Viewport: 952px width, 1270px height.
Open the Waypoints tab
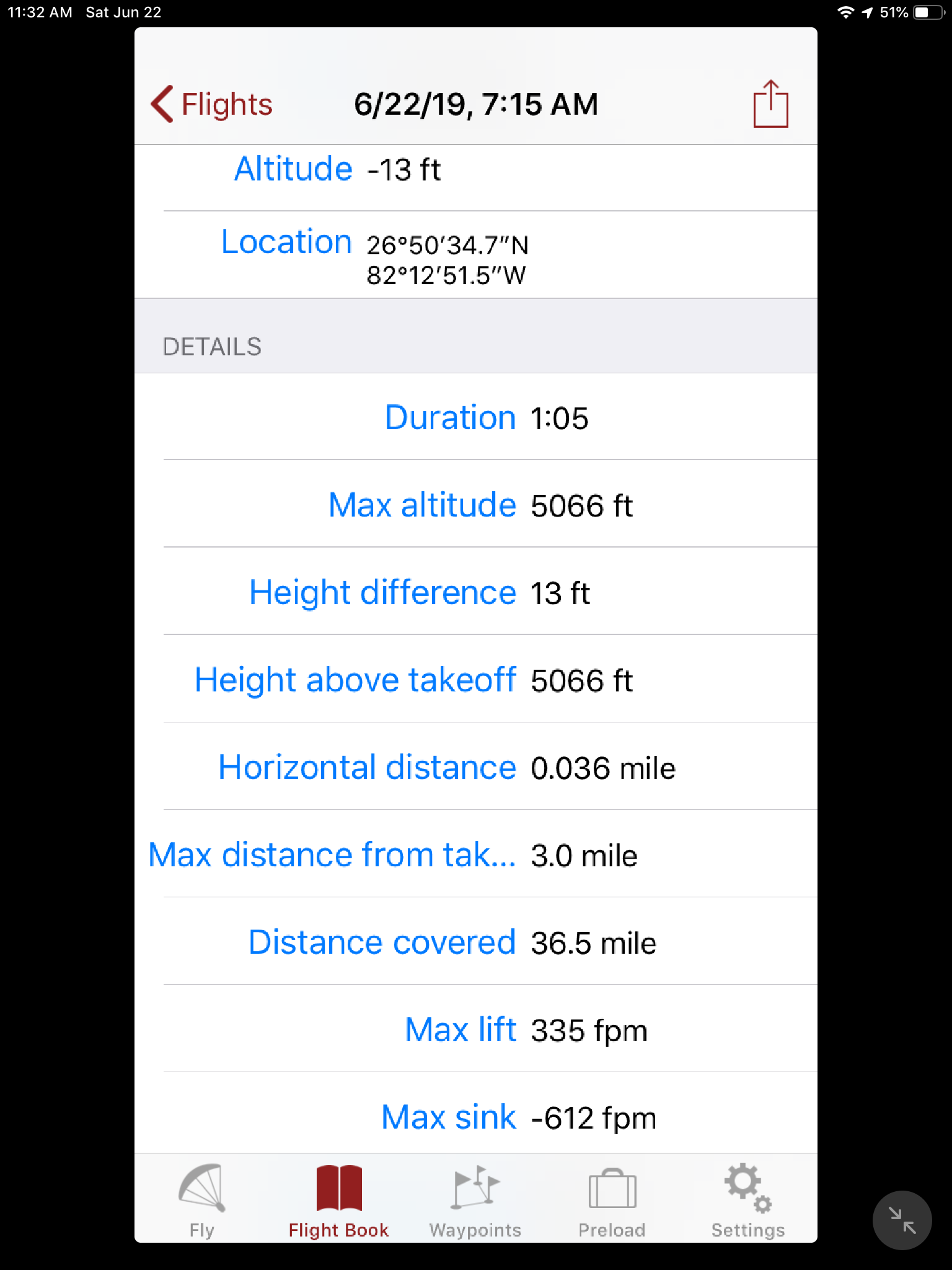475,1201
